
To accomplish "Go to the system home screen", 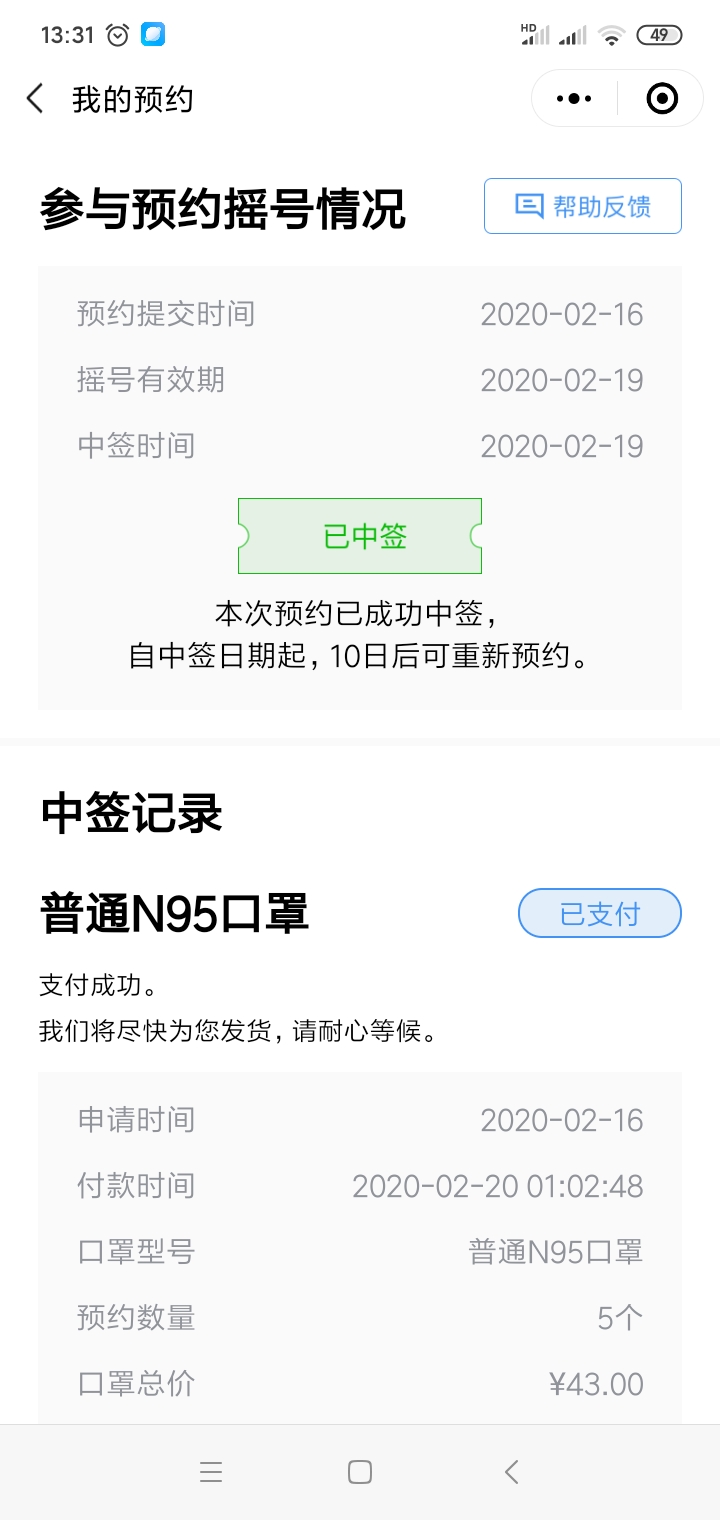I will 360,1472.
